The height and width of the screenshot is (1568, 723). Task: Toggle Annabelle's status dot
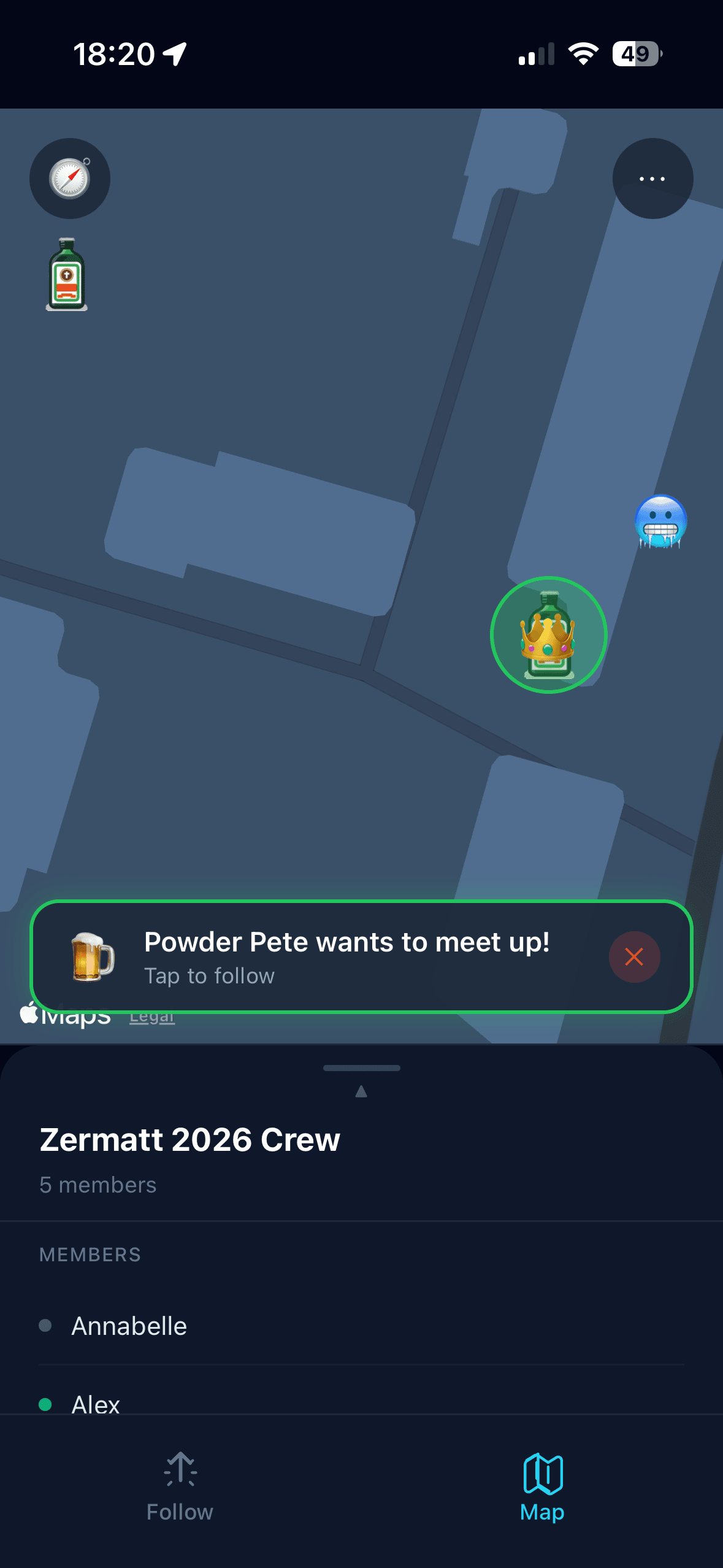point(45,1326)
